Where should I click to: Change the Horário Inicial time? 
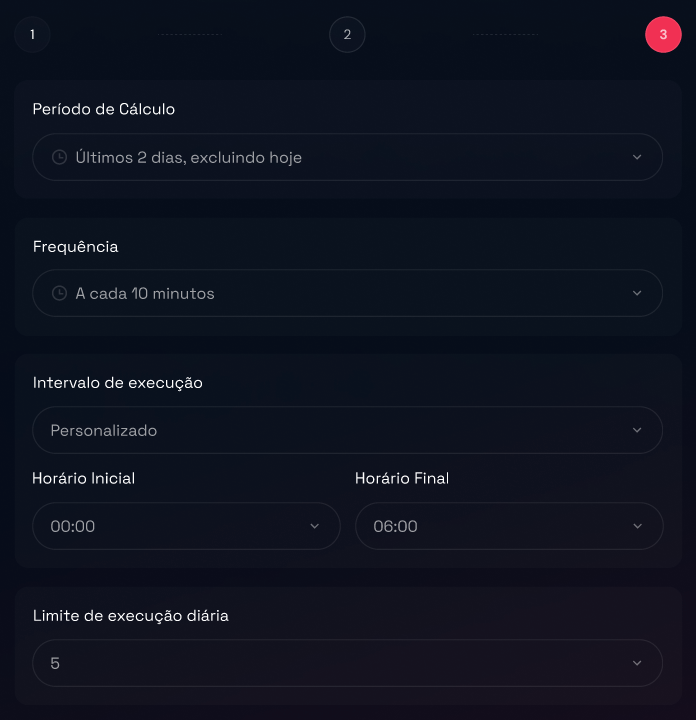(186, 526)
